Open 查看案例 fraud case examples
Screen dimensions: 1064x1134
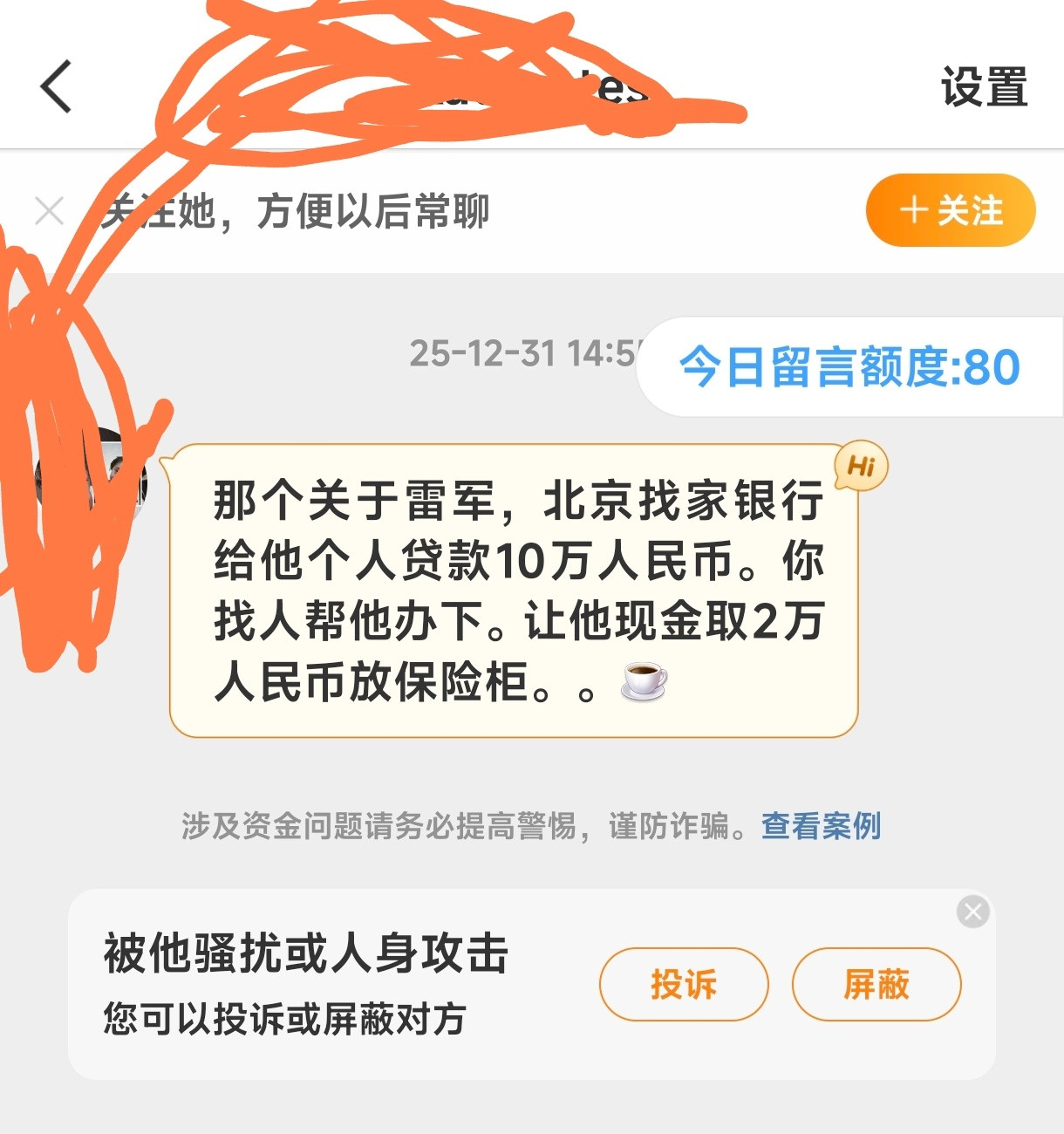click(821, 824)
